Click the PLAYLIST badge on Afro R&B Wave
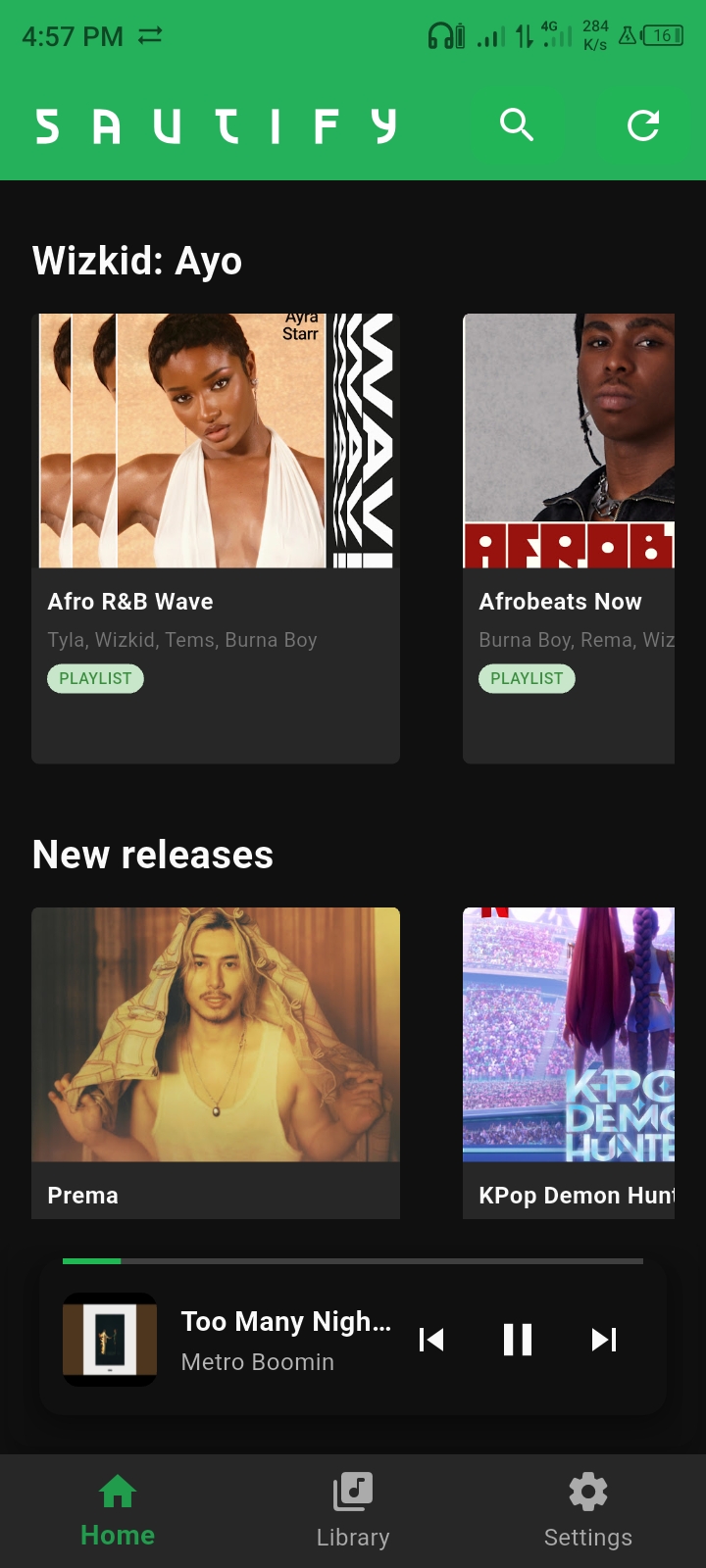706x1568 pixels. click(x=94, y=678)
